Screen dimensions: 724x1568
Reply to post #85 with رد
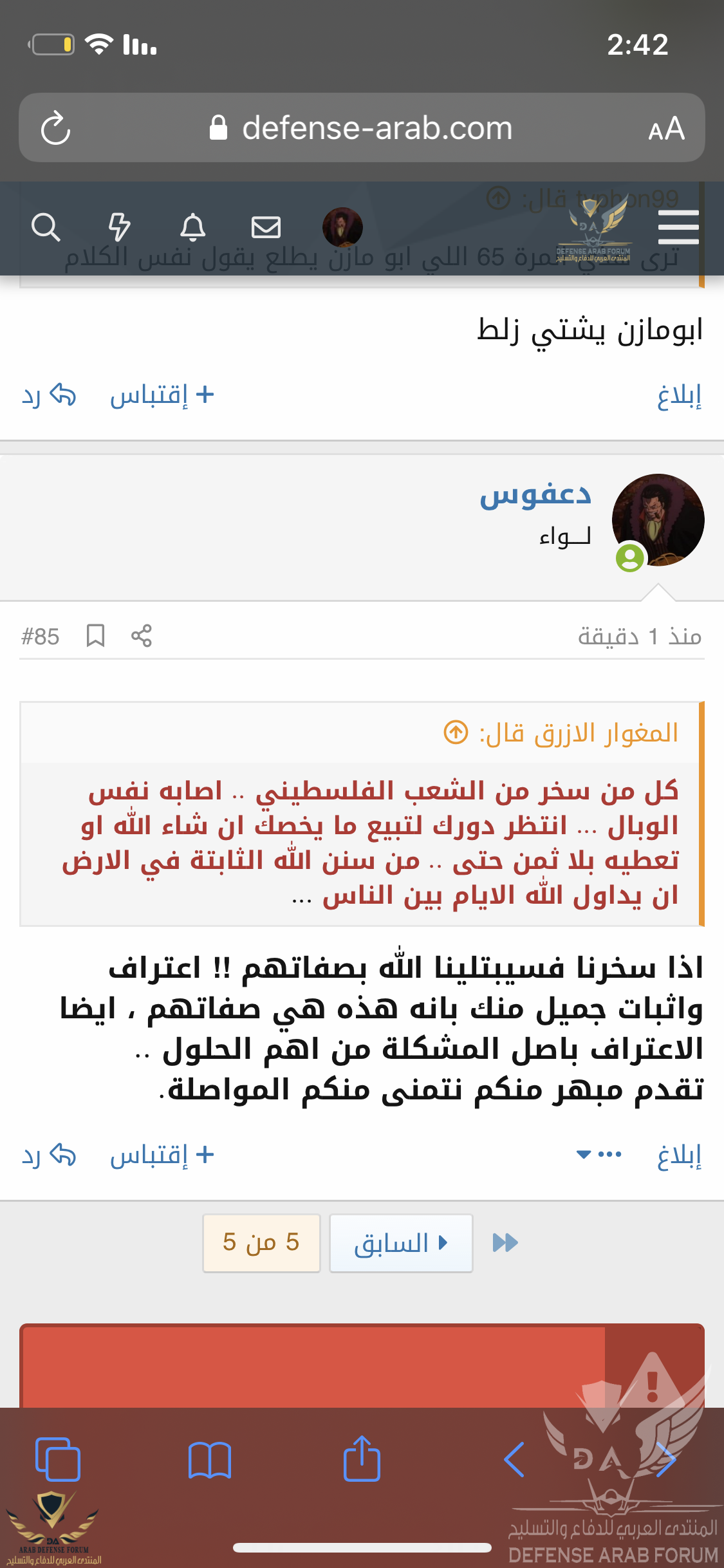coord(49,1155)
